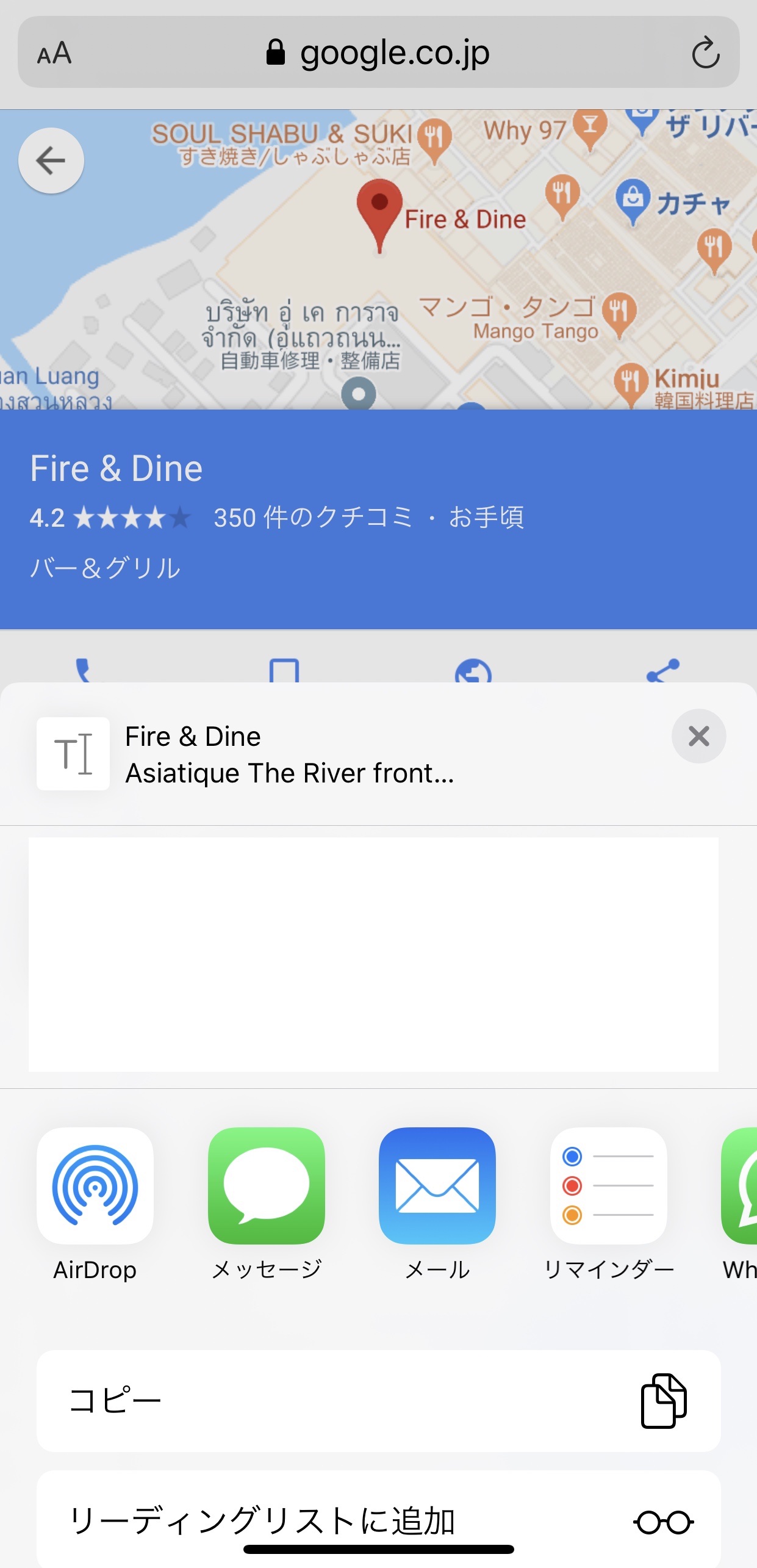757x1568 pixels.
Task: Share through the メッセージ app
Action: [x=267, y=1185]
